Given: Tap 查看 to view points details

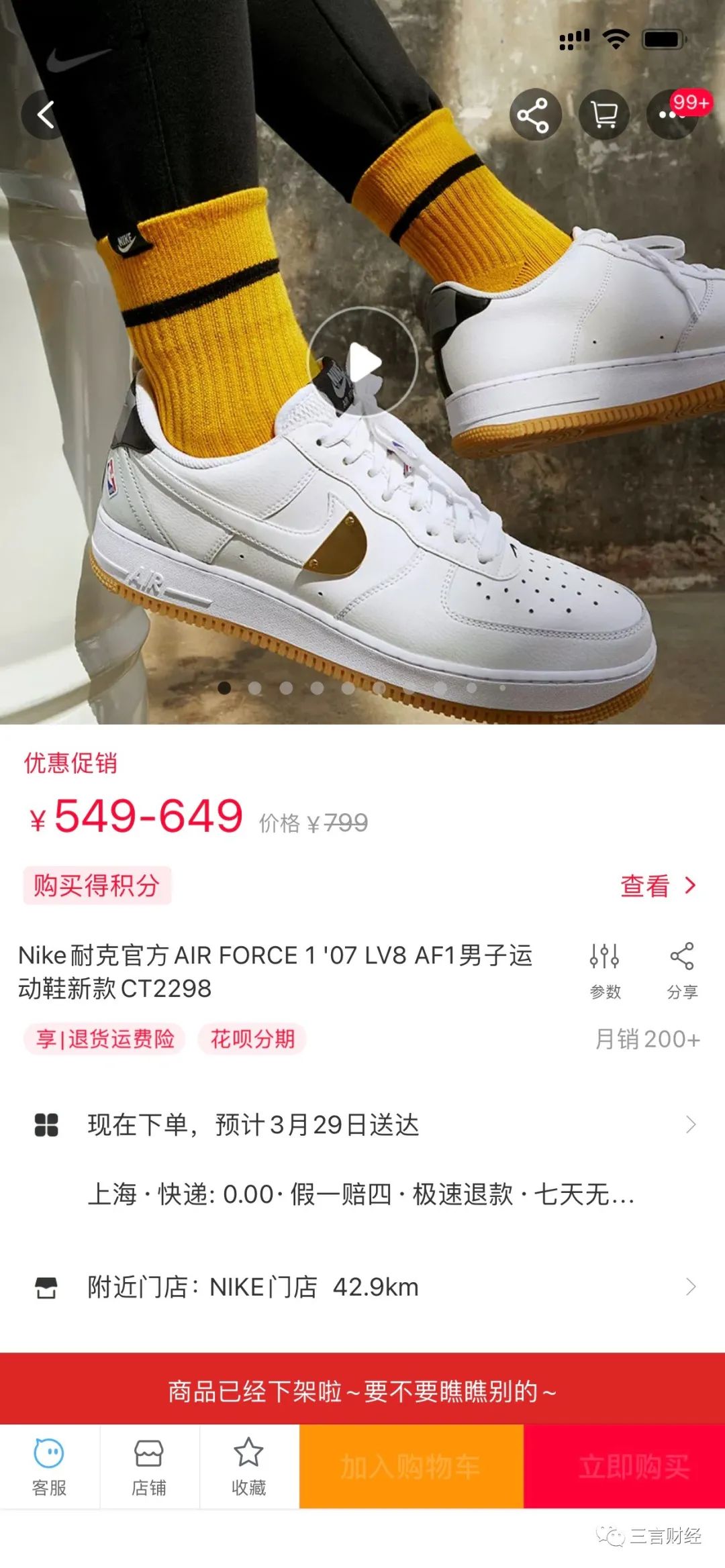Looking at the screenshot, I should pyautogui.click(x=658, y=886).
